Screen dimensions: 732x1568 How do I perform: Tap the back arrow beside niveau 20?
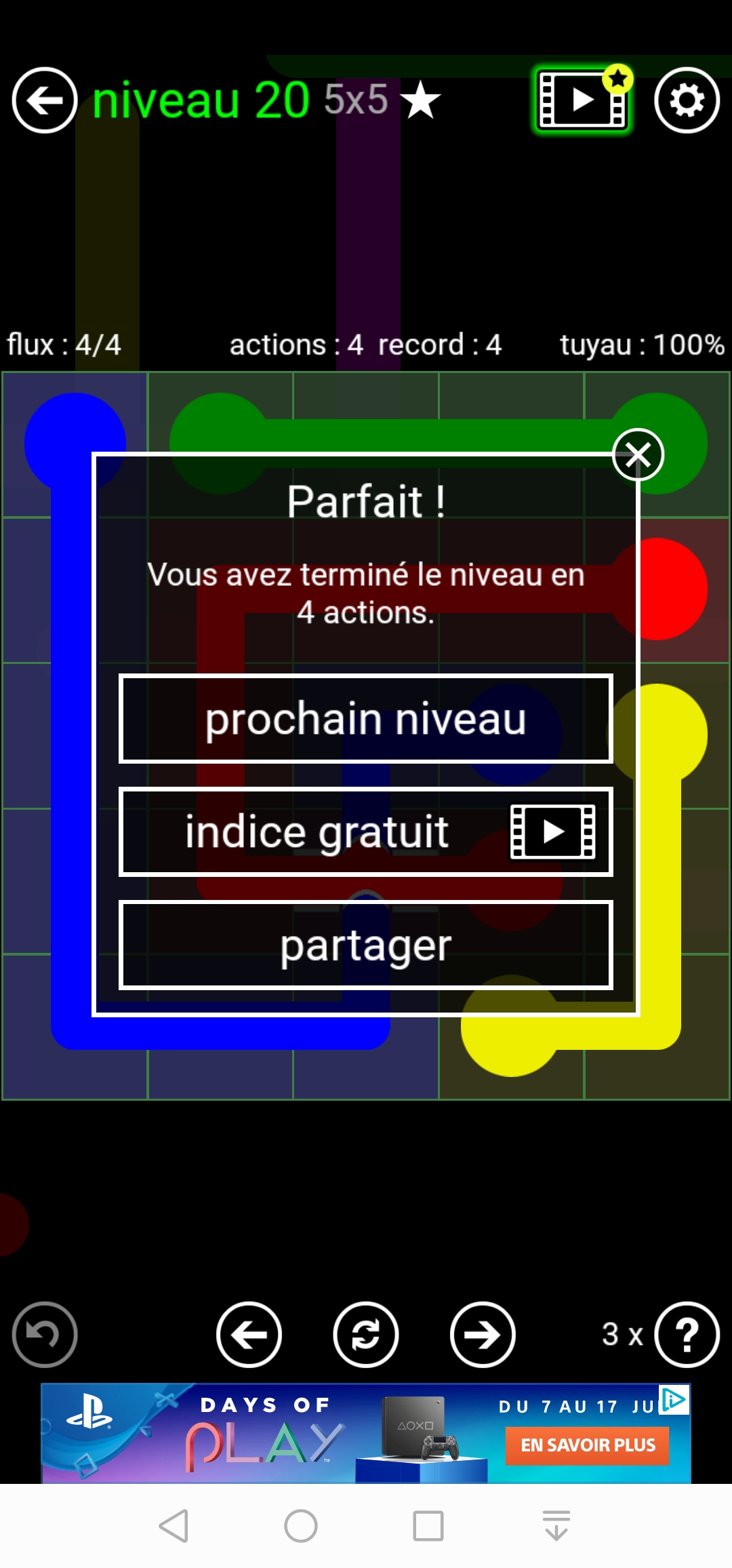(x=45, y=100)
